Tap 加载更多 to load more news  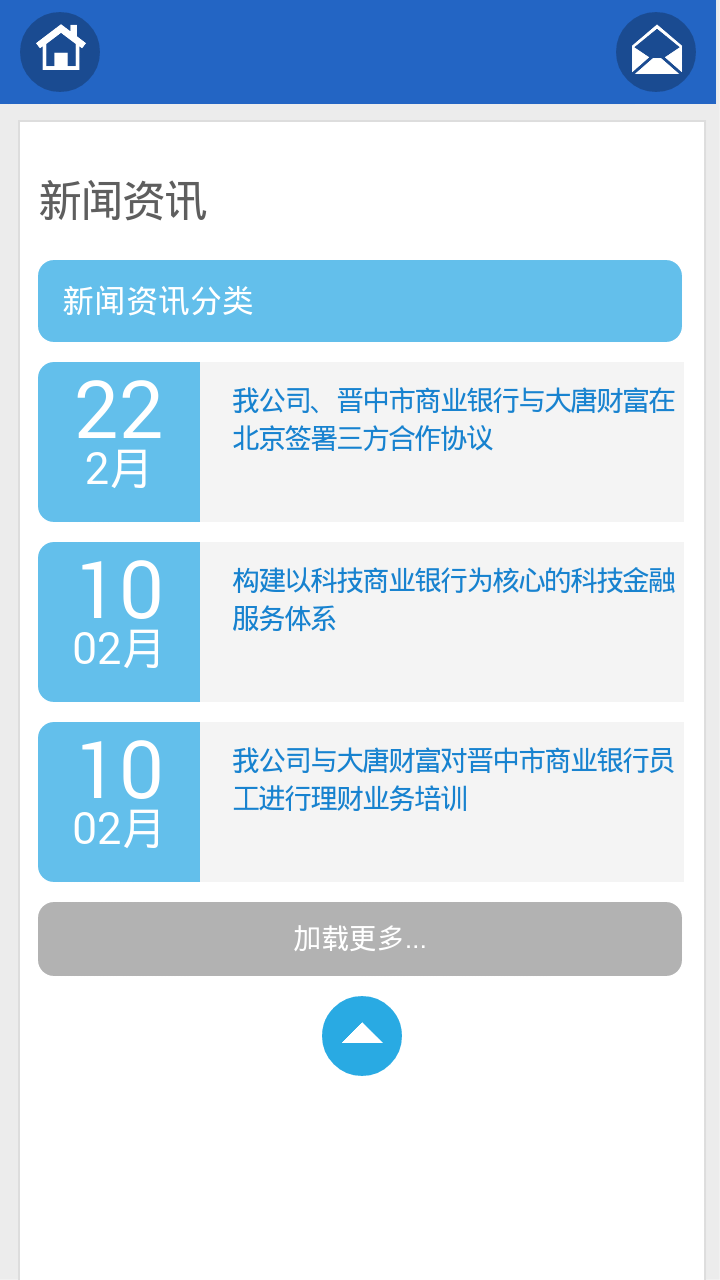pos(360,939)
